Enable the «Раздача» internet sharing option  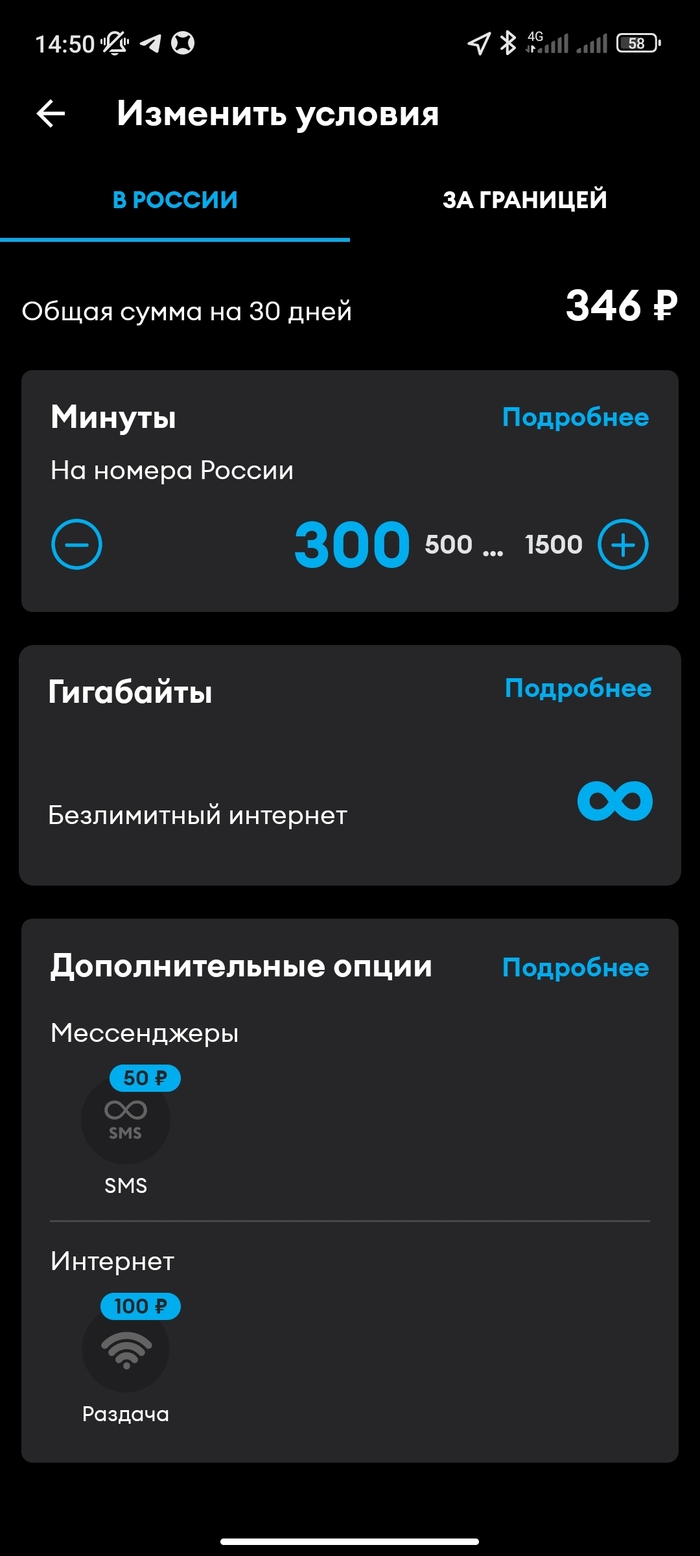pos(125,1349)
